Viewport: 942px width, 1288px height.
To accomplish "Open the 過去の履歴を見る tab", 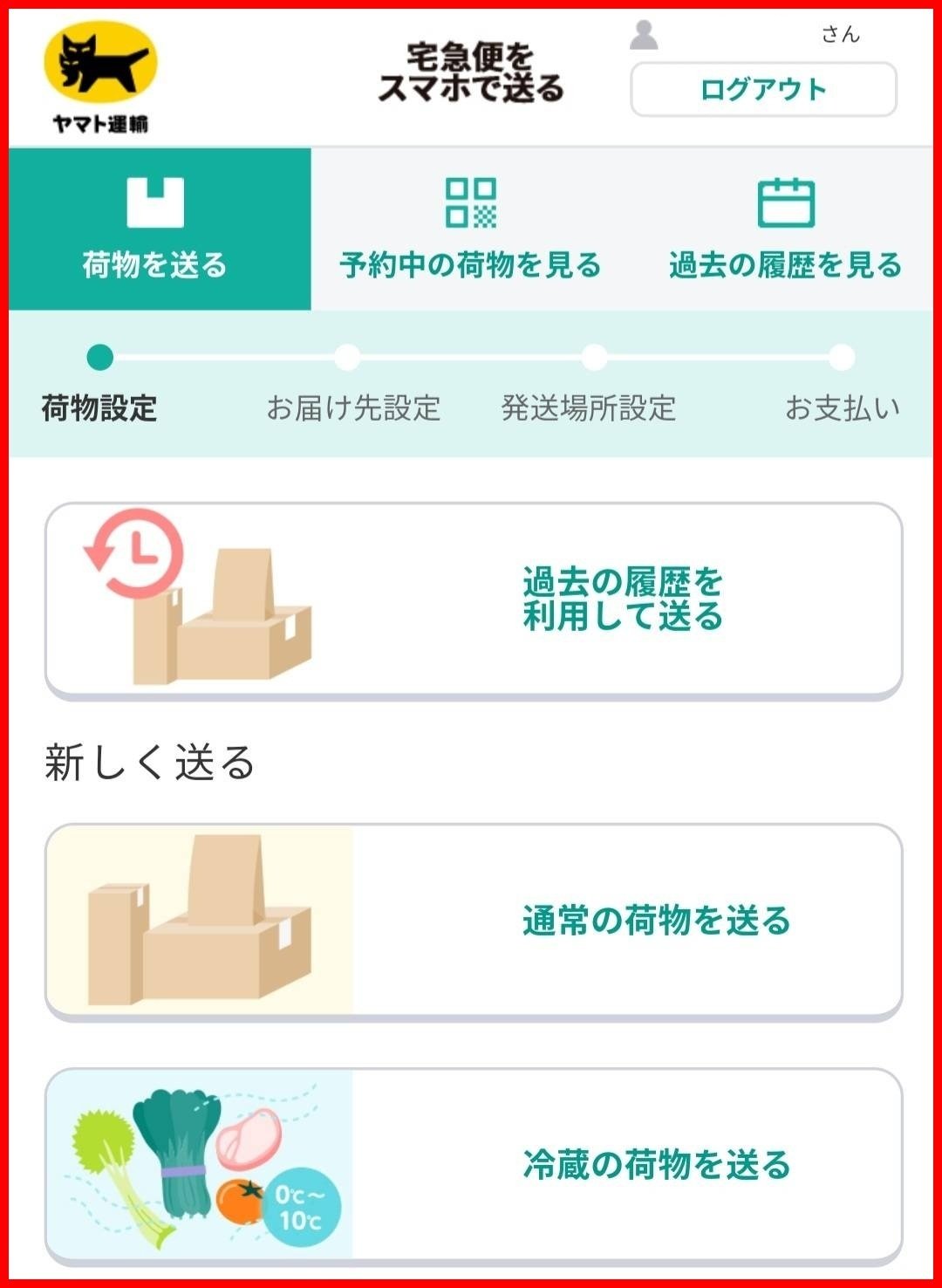I will click(x=787, y=231).
